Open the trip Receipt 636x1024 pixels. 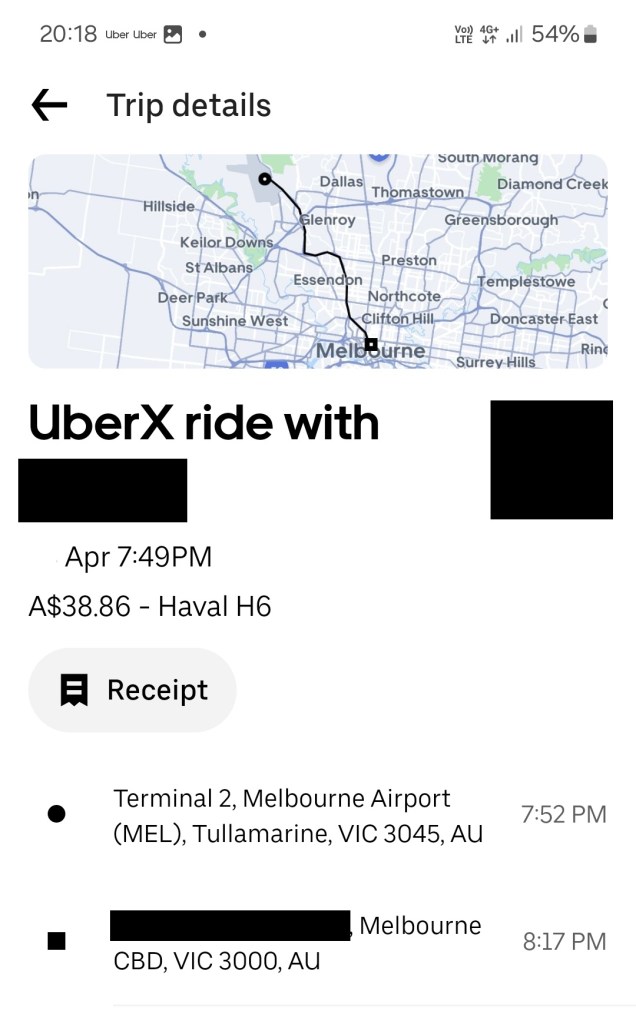(x=133, y=690)
